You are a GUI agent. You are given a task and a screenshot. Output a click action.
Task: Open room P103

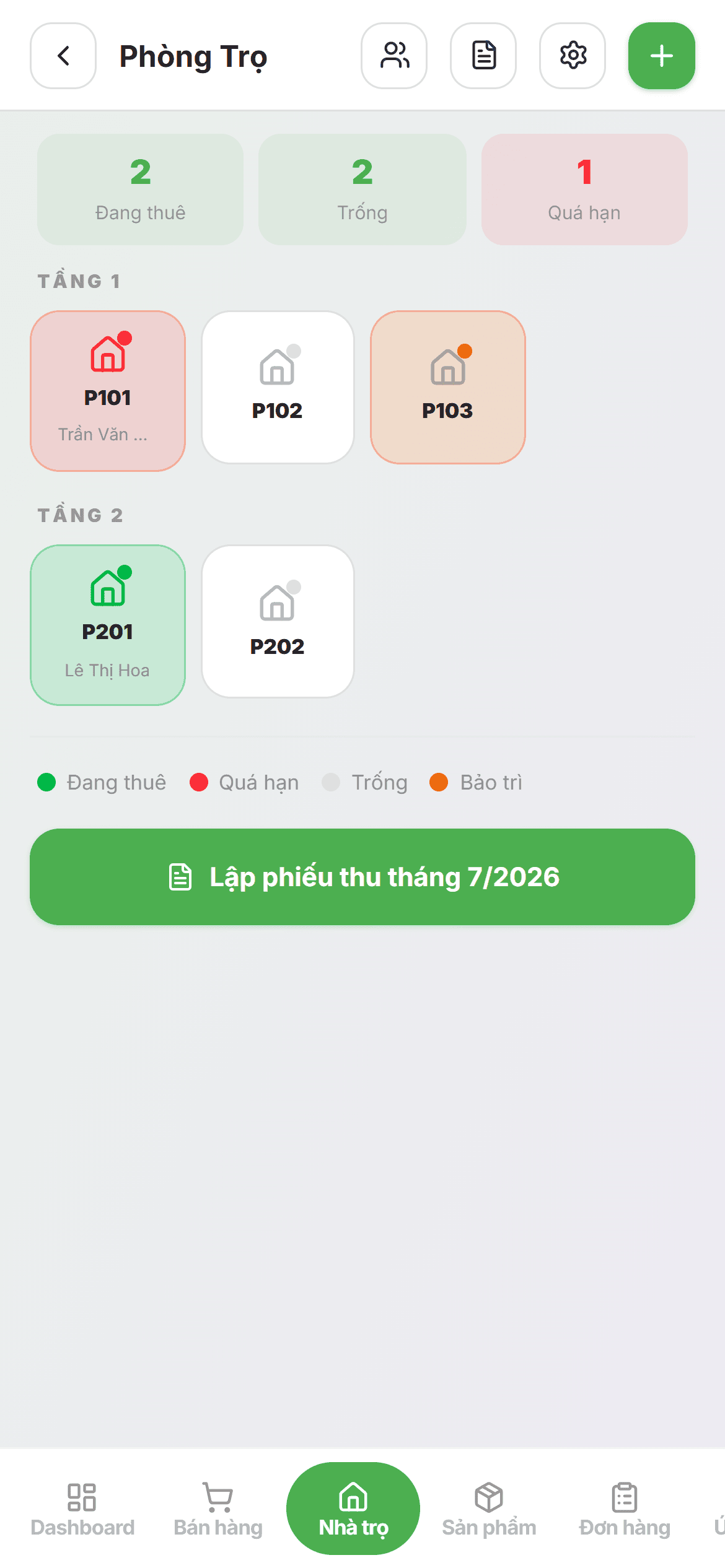(x=448, y=387)
